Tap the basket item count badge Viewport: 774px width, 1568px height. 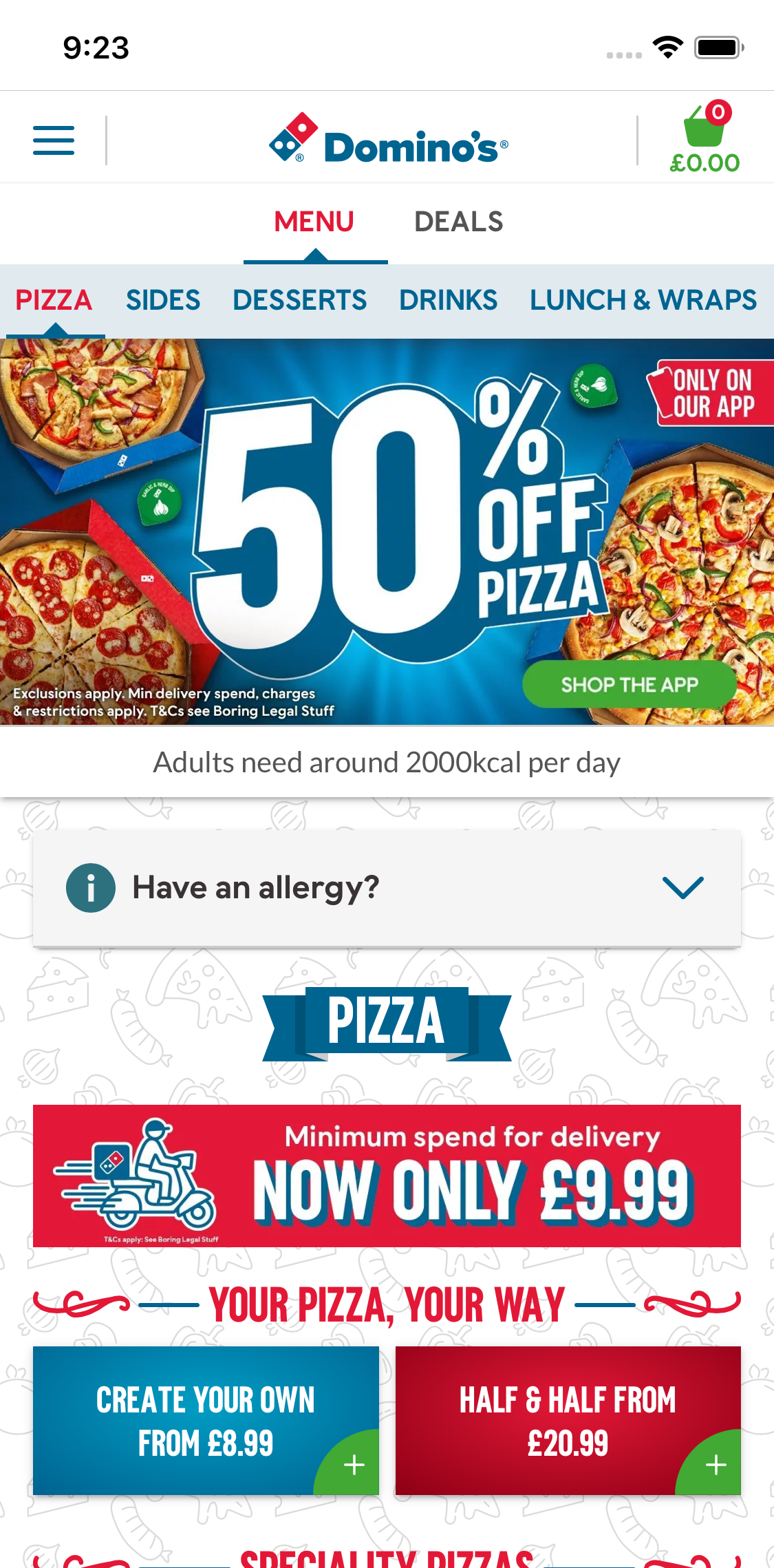pyautogui.click(x=718, y=112)
